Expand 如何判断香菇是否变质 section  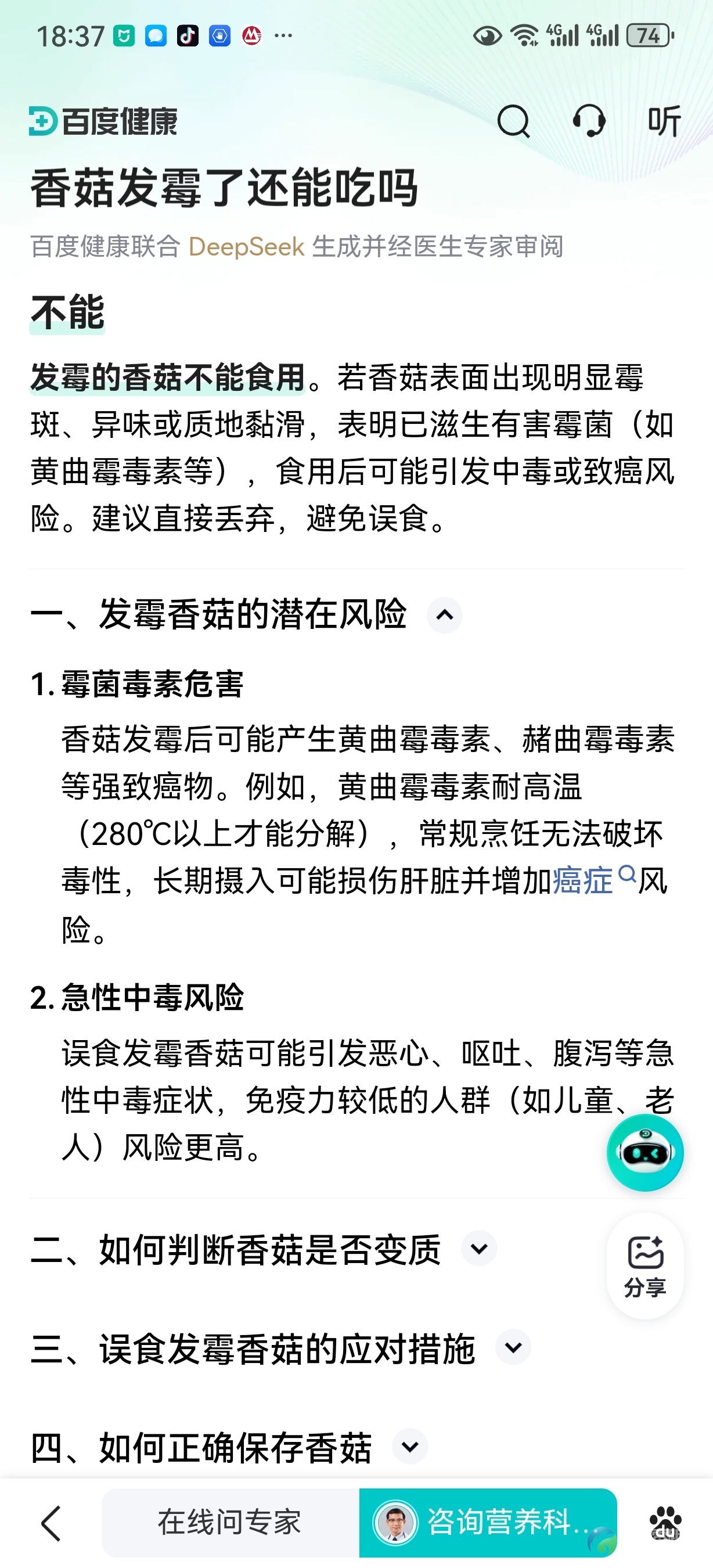[479, 1249]
